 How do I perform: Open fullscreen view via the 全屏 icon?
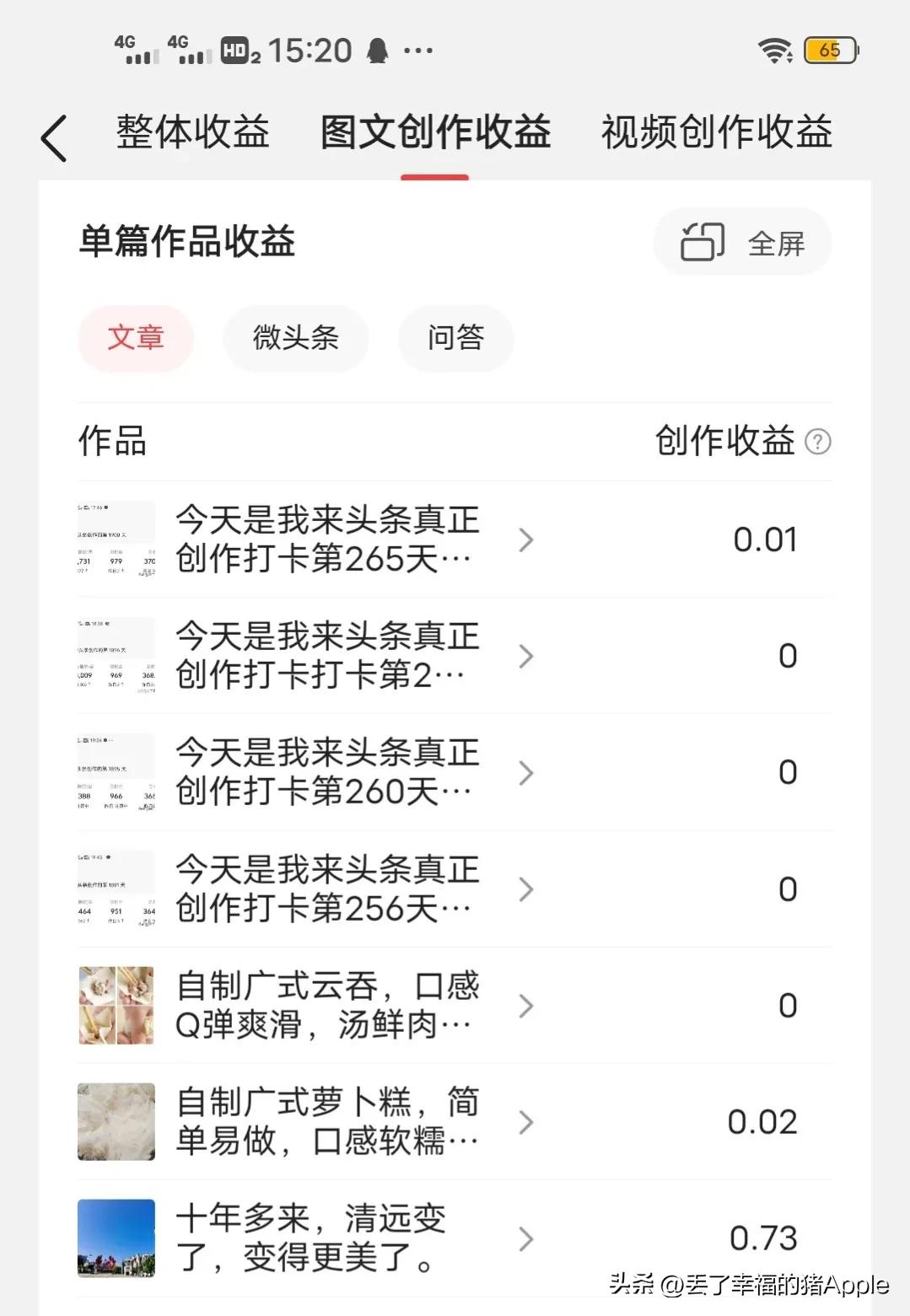742,242
